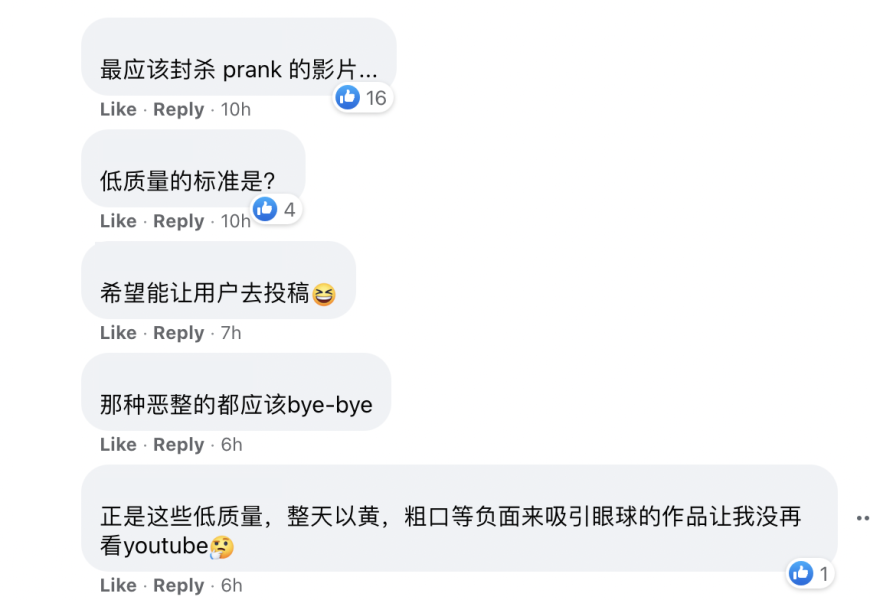The width and height of the screenshot is (870, 600).
Task: Like the comment 希望能让用户去投稿
Action: point(118,332)
